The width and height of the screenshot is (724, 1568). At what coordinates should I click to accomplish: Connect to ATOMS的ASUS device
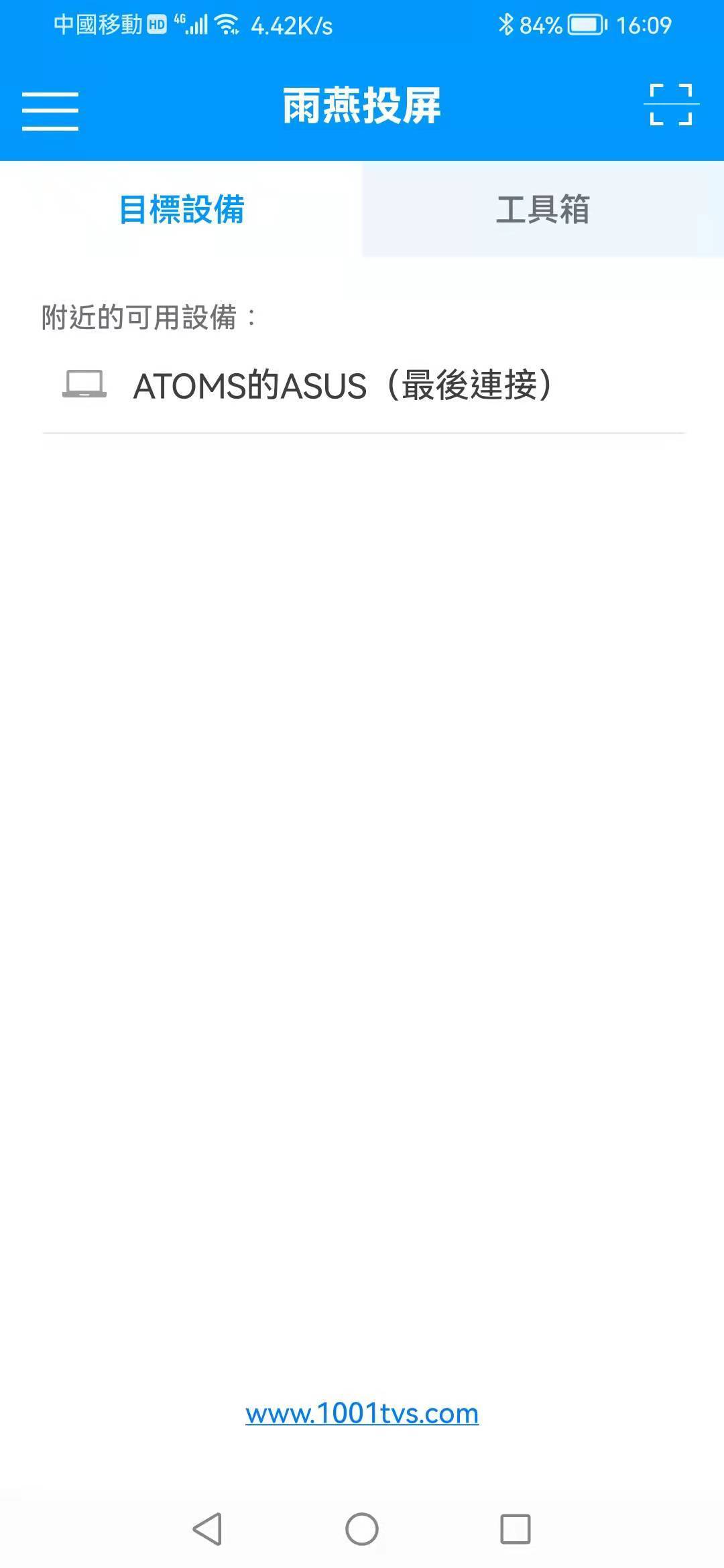point(363,386)
